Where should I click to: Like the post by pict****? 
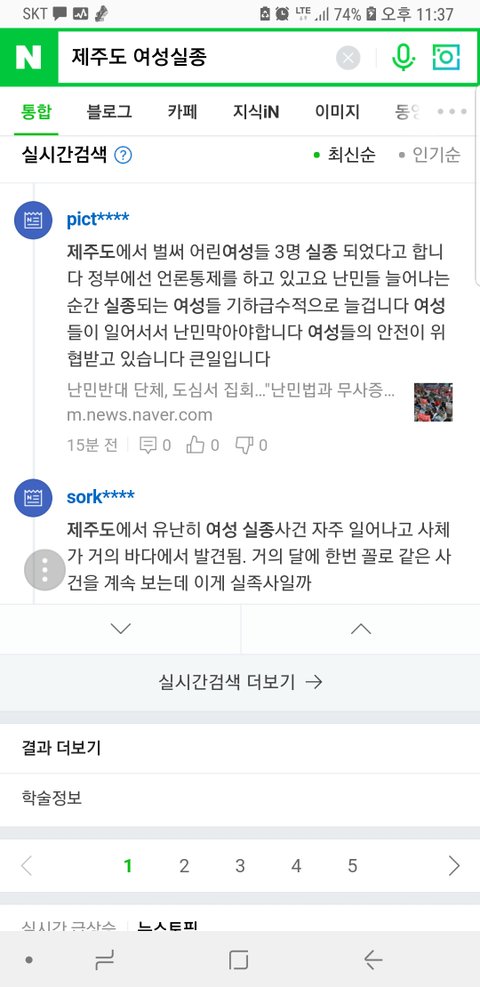point(203,446)
